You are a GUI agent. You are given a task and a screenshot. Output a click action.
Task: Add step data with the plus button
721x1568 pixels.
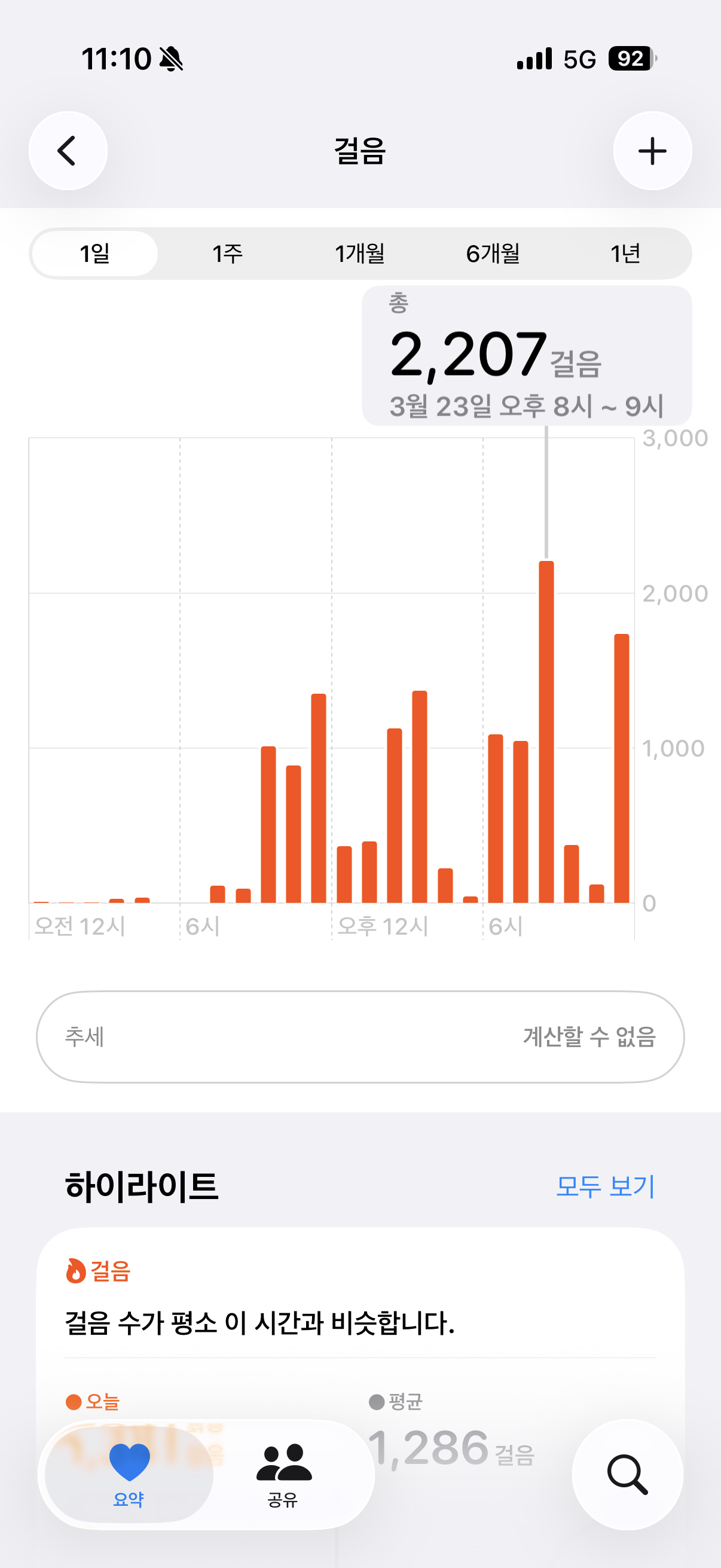point(652,151)
